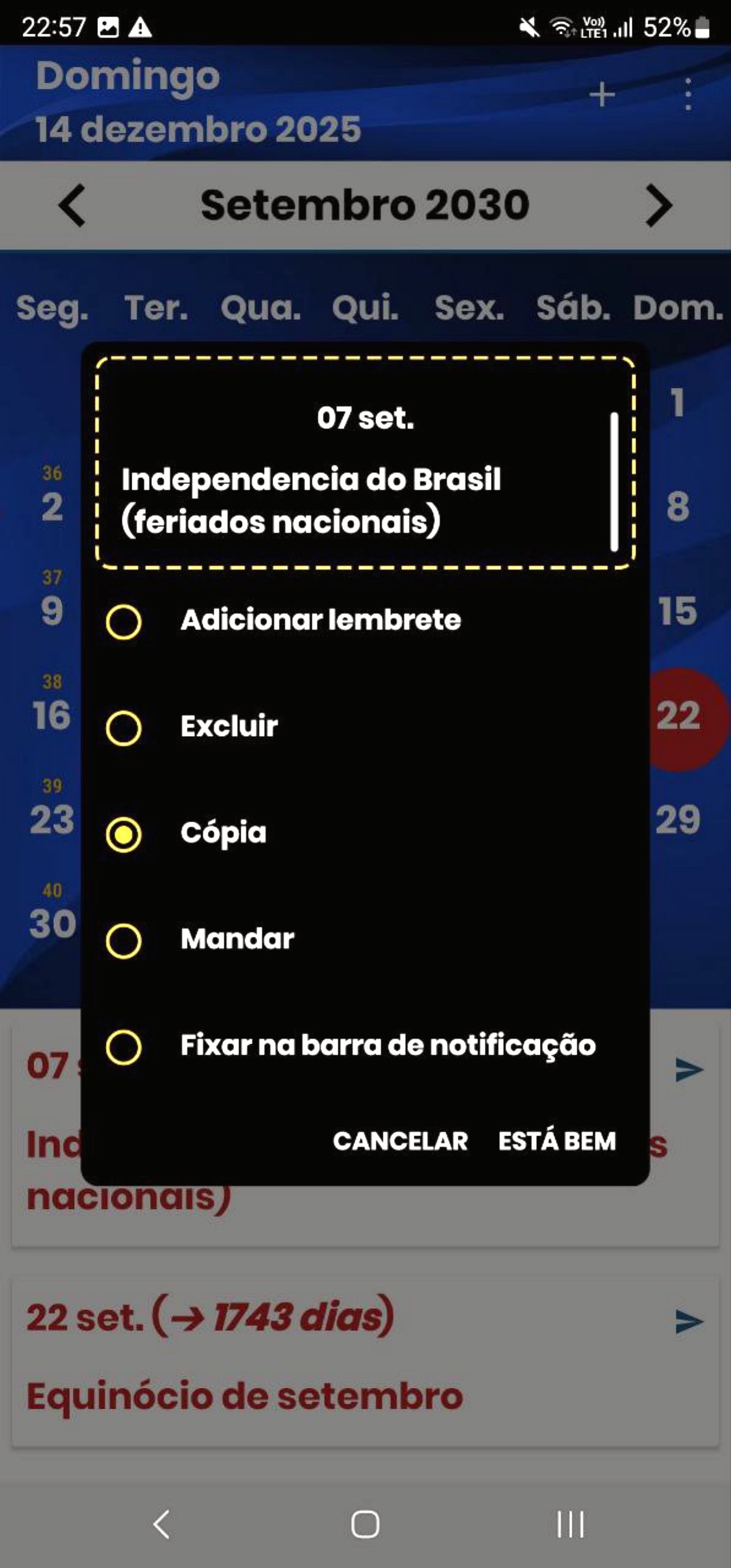The width and height of the screenshot is (731, 1568).
Task: Select the Cópia radio option
Action: tap(124, 834)
